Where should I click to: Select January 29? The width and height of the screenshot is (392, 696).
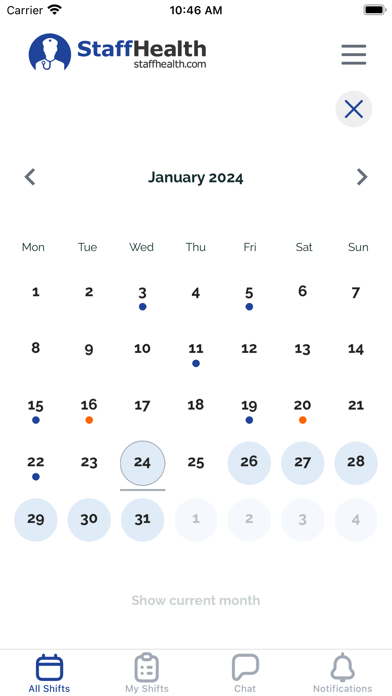36,519
